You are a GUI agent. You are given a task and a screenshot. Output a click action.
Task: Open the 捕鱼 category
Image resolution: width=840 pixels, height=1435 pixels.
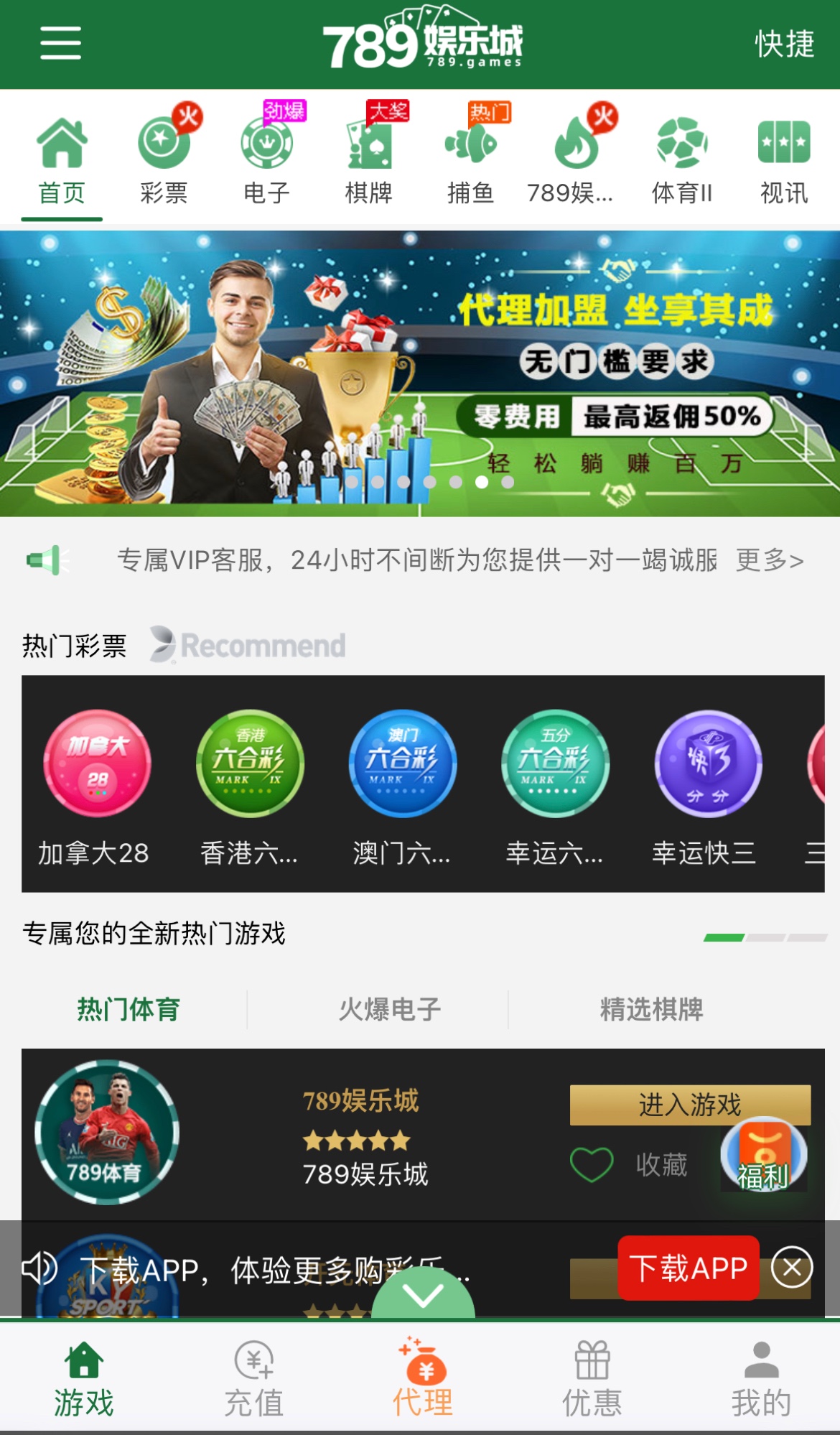click(470, 158)
